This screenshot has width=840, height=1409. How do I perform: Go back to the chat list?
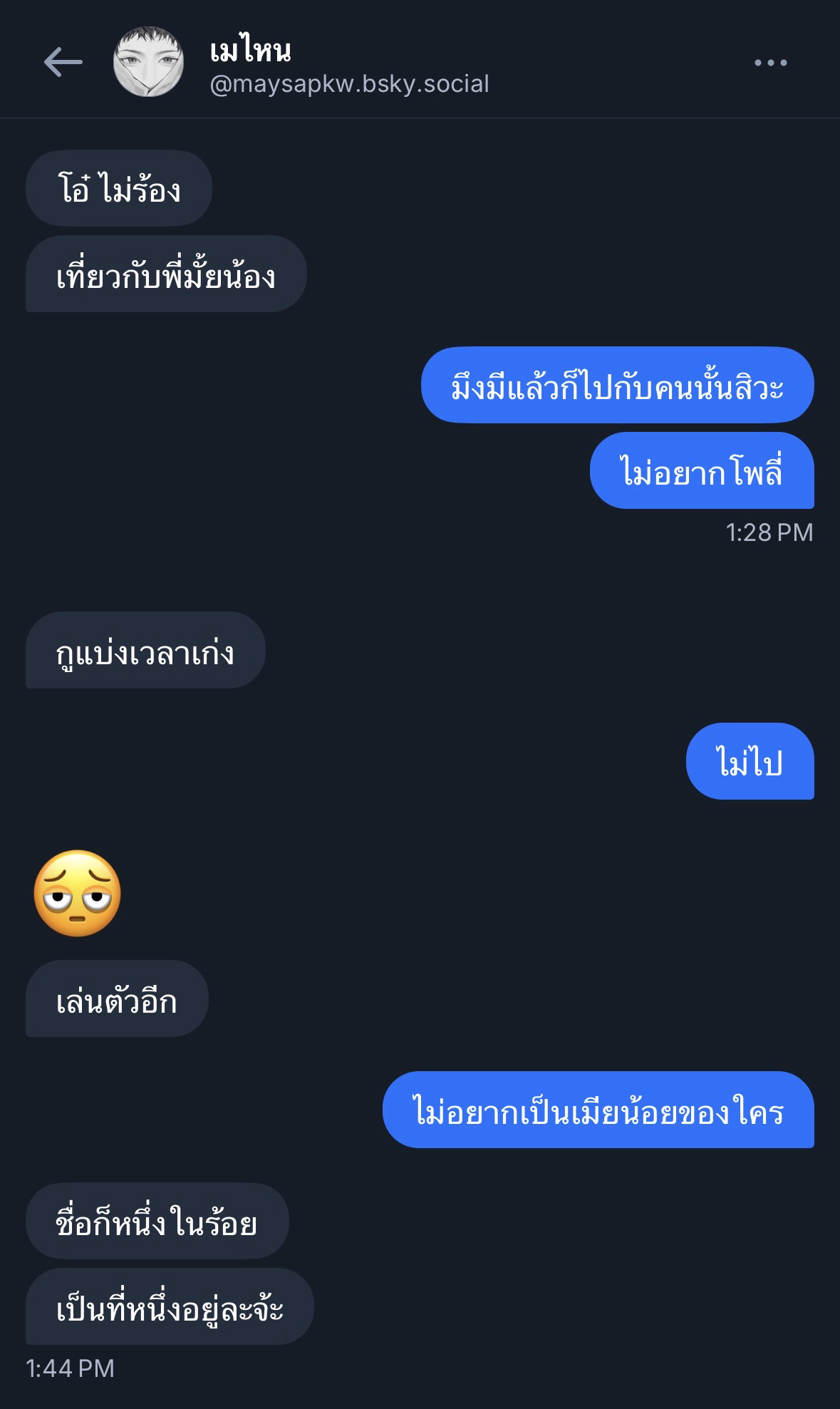63,63
